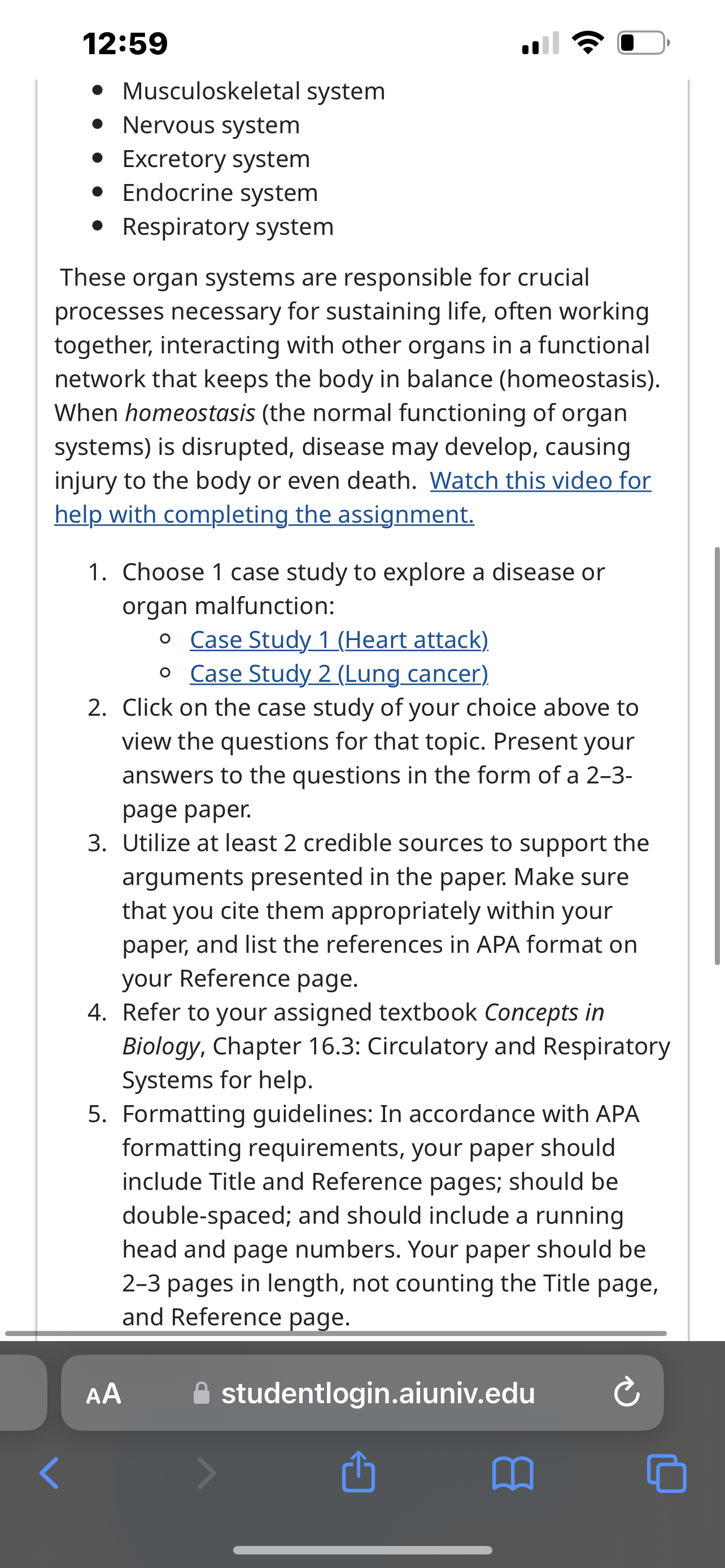Open the bookmarks book icon
Image resolution: width=725 pixels, height=1568 pixels.
coord(513,1473)
